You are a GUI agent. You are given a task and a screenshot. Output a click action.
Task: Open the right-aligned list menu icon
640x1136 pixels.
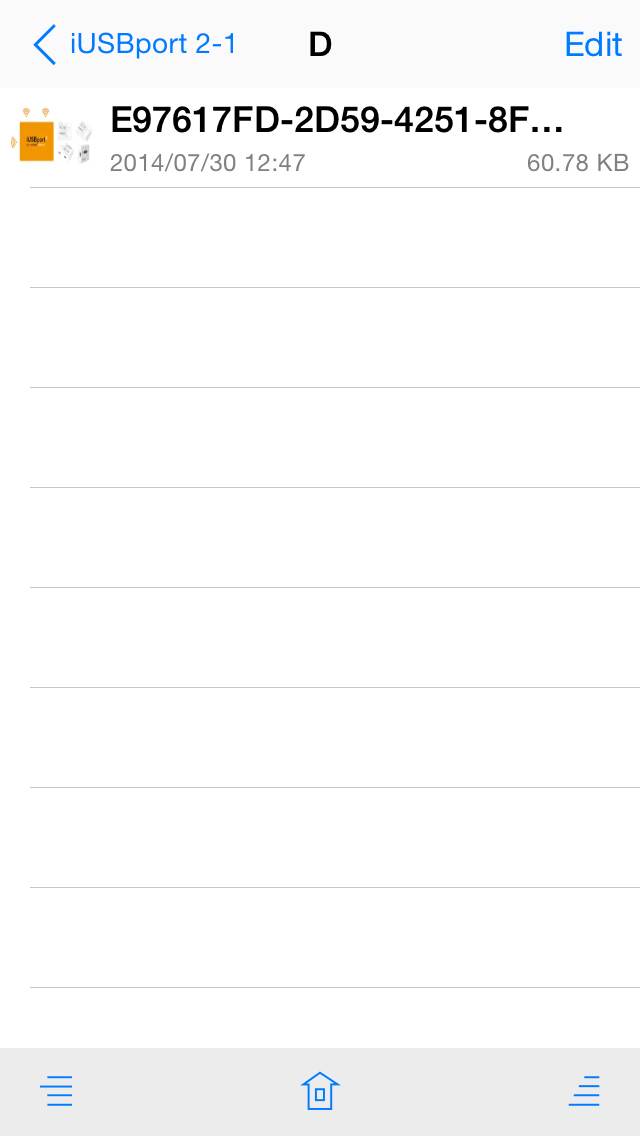tap(584, 1091)
